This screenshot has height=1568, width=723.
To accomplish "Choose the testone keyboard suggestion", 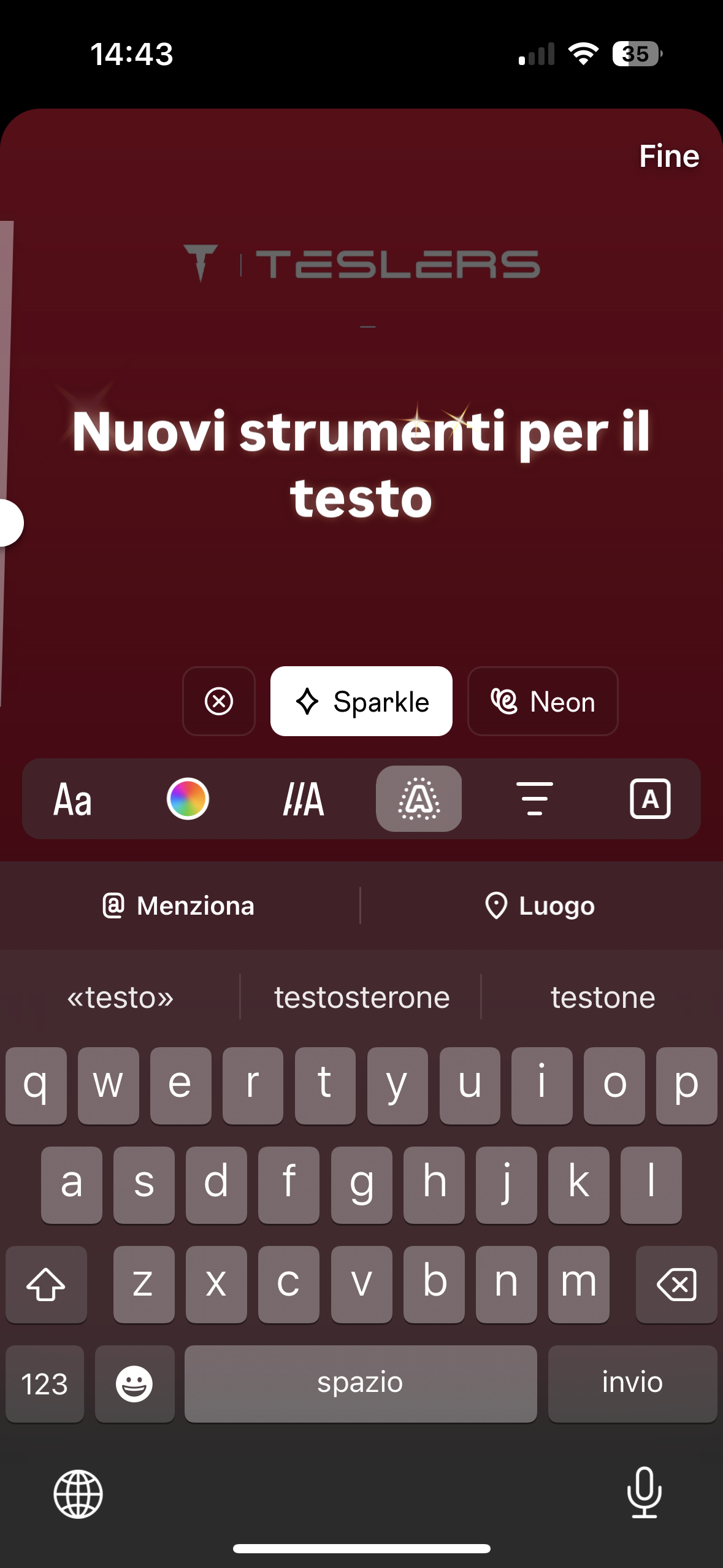I will click(603, 997).
